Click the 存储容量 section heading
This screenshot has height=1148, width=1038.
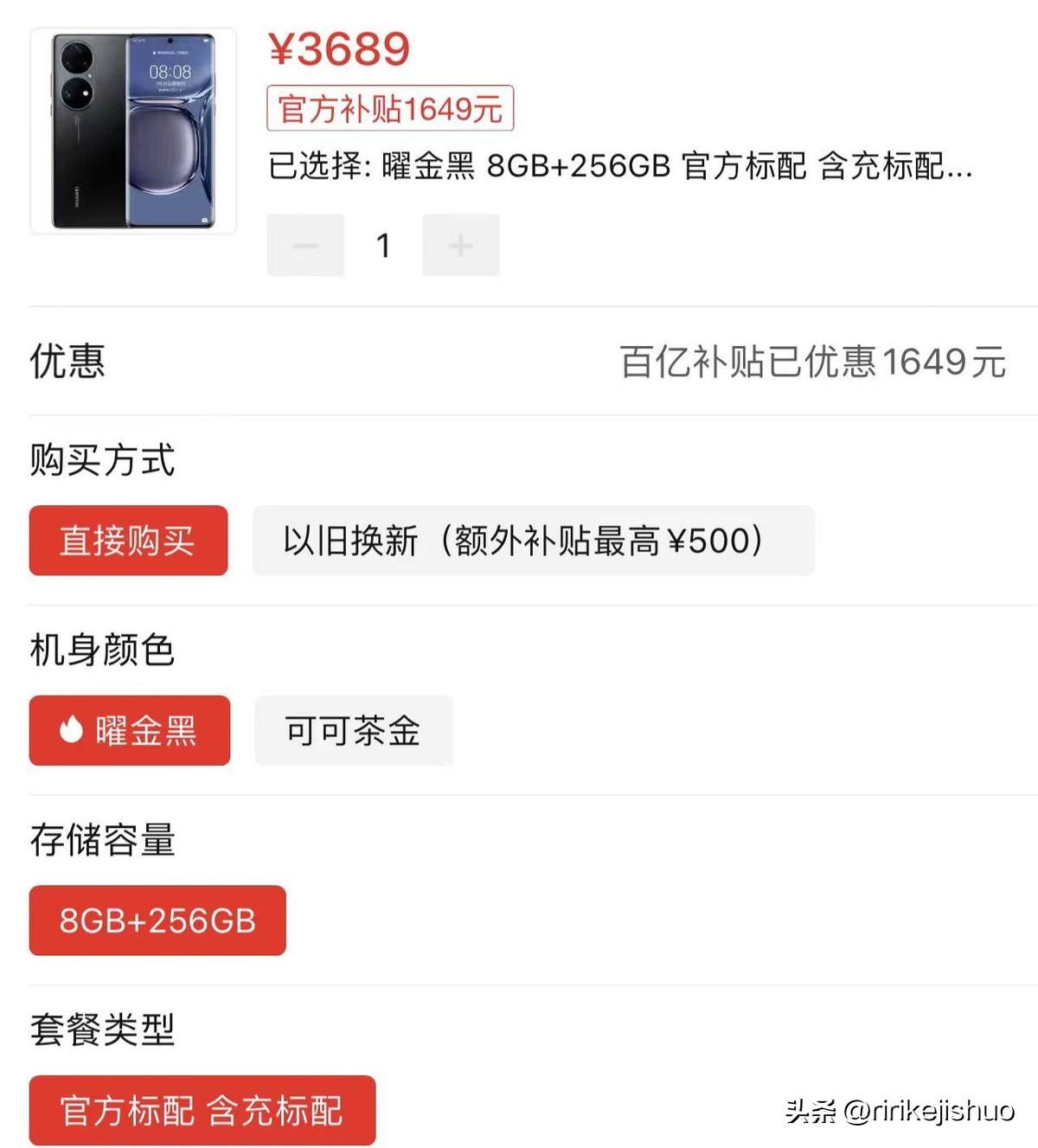tap(101, 841)
